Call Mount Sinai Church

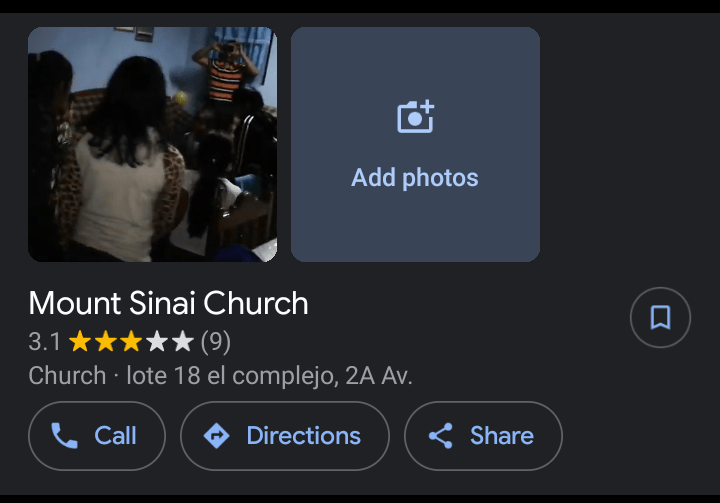pos(96,436)
